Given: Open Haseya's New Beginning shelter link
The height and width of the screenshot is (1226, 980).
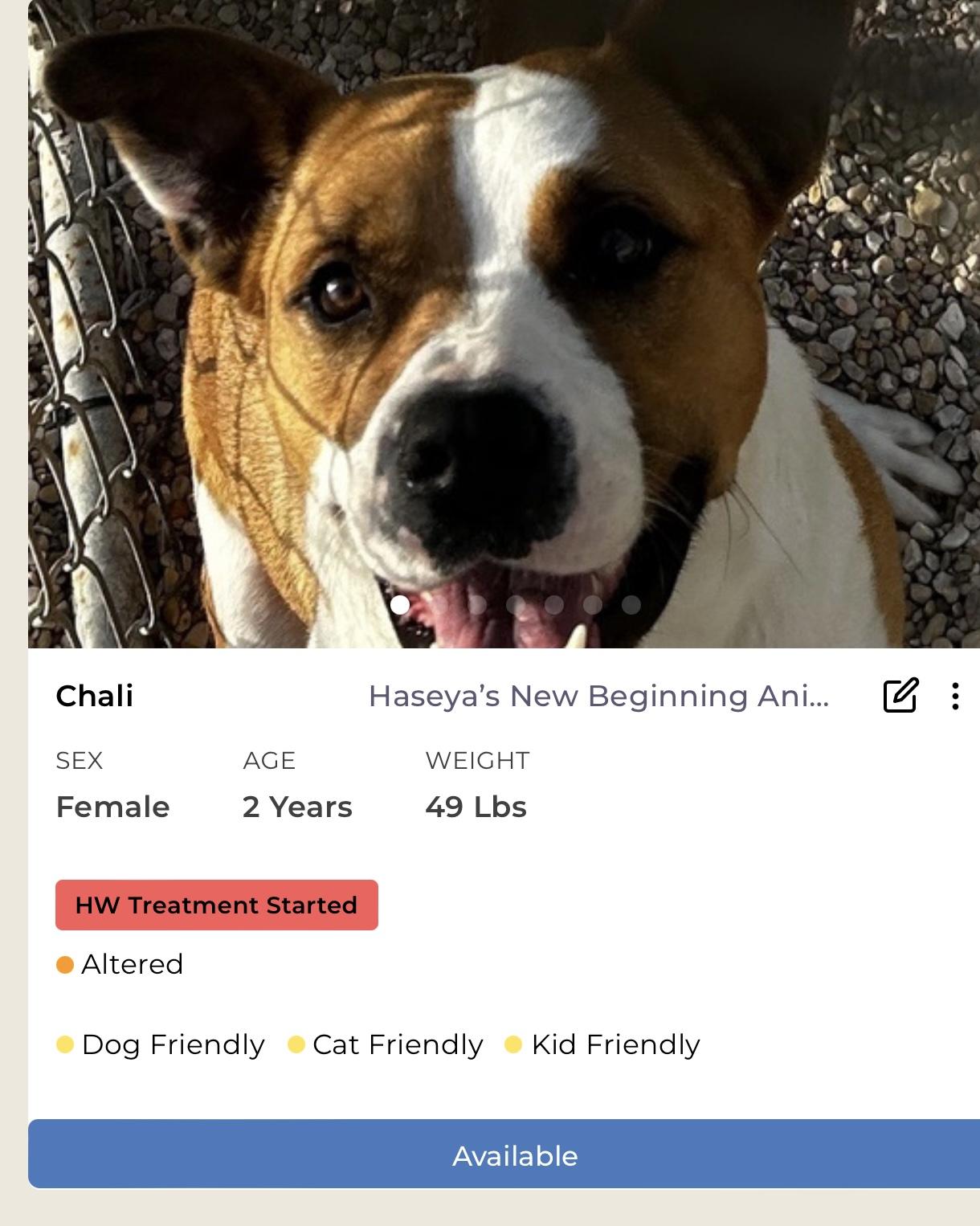Looking at the screenshot, I should tap(598, 696).
